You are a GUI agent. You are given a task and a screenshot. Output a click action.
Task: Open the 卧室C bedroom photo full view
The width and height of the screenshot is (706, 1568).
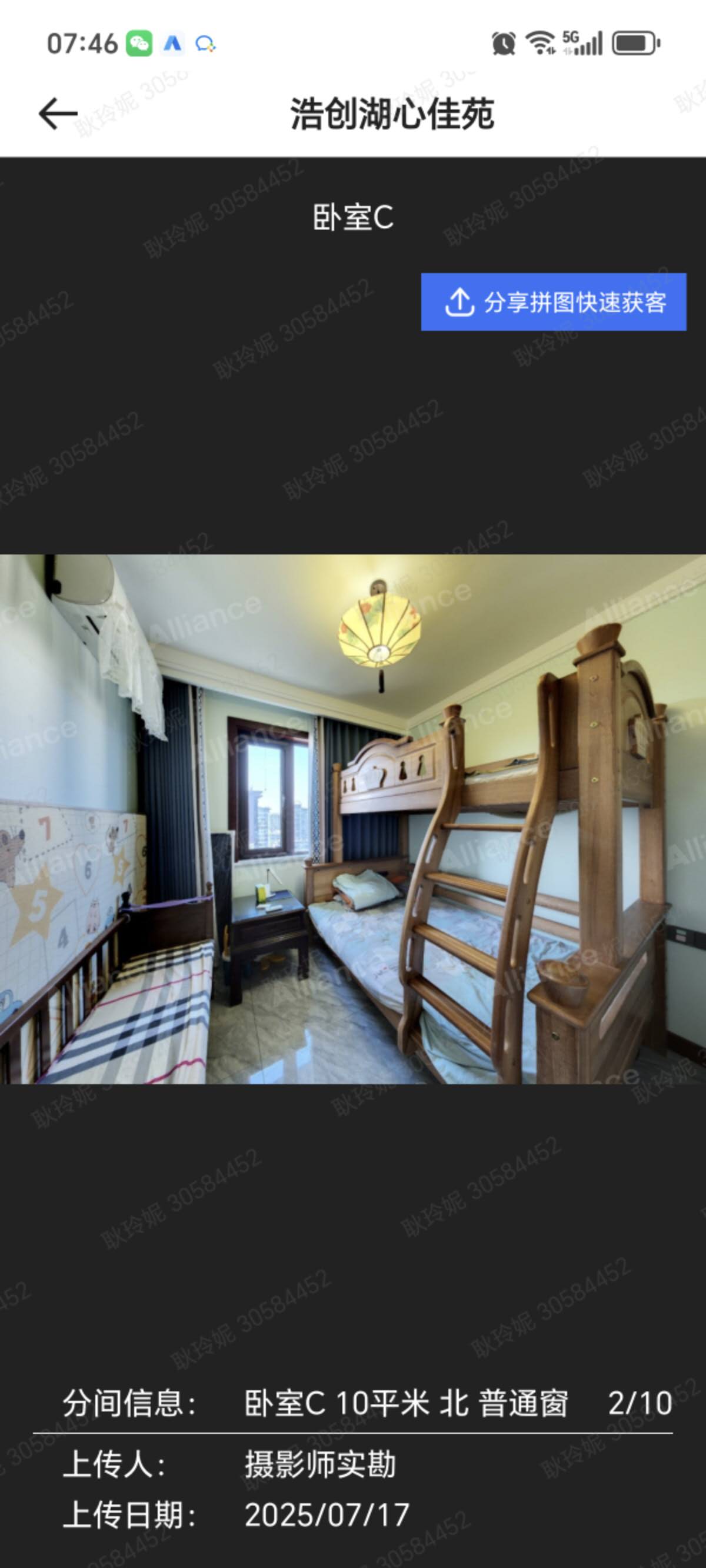click(x=353, y=818)
